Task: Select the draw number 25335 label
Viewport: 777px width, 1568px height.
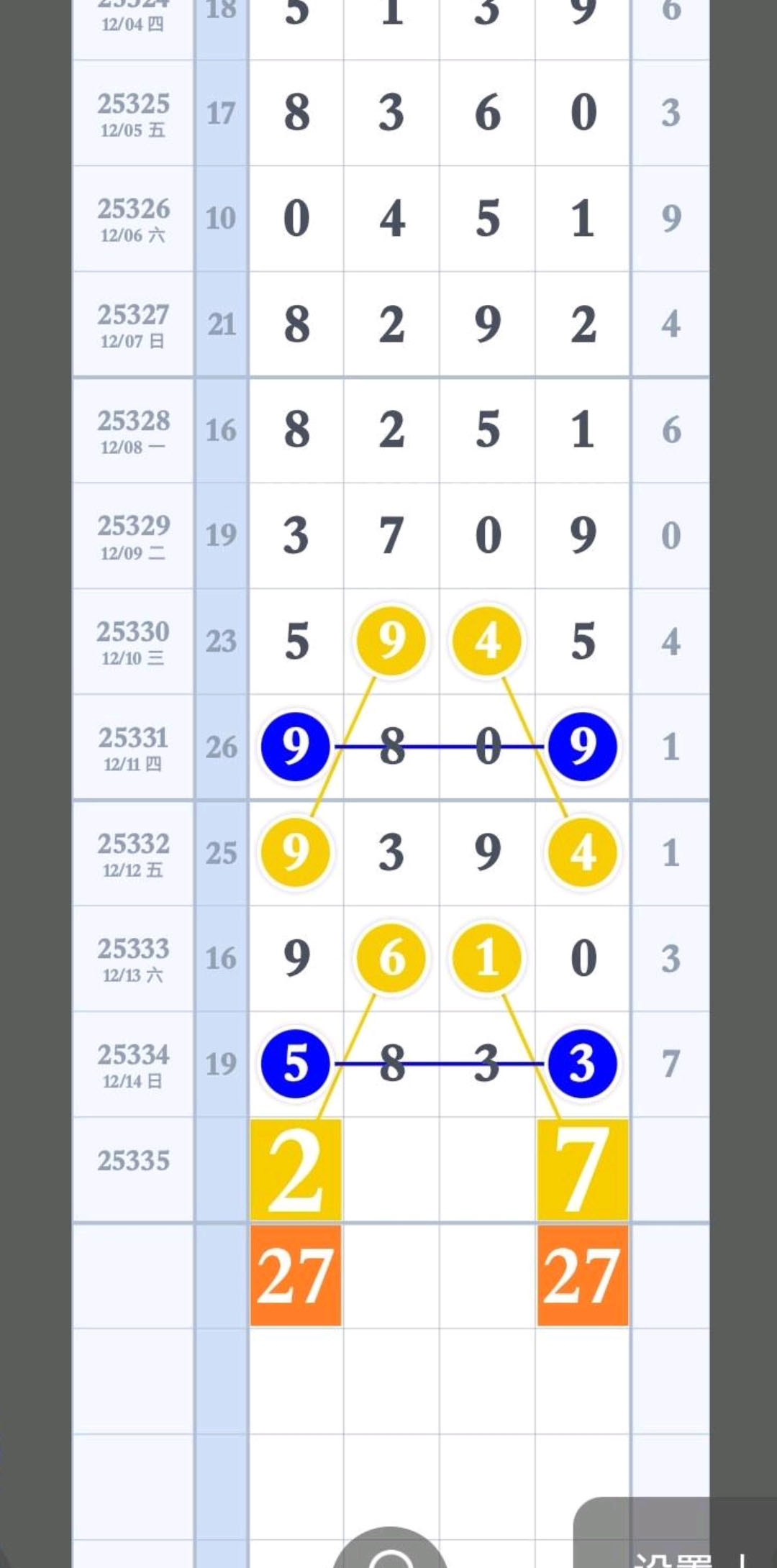Action: click(x=133, y=1162)
